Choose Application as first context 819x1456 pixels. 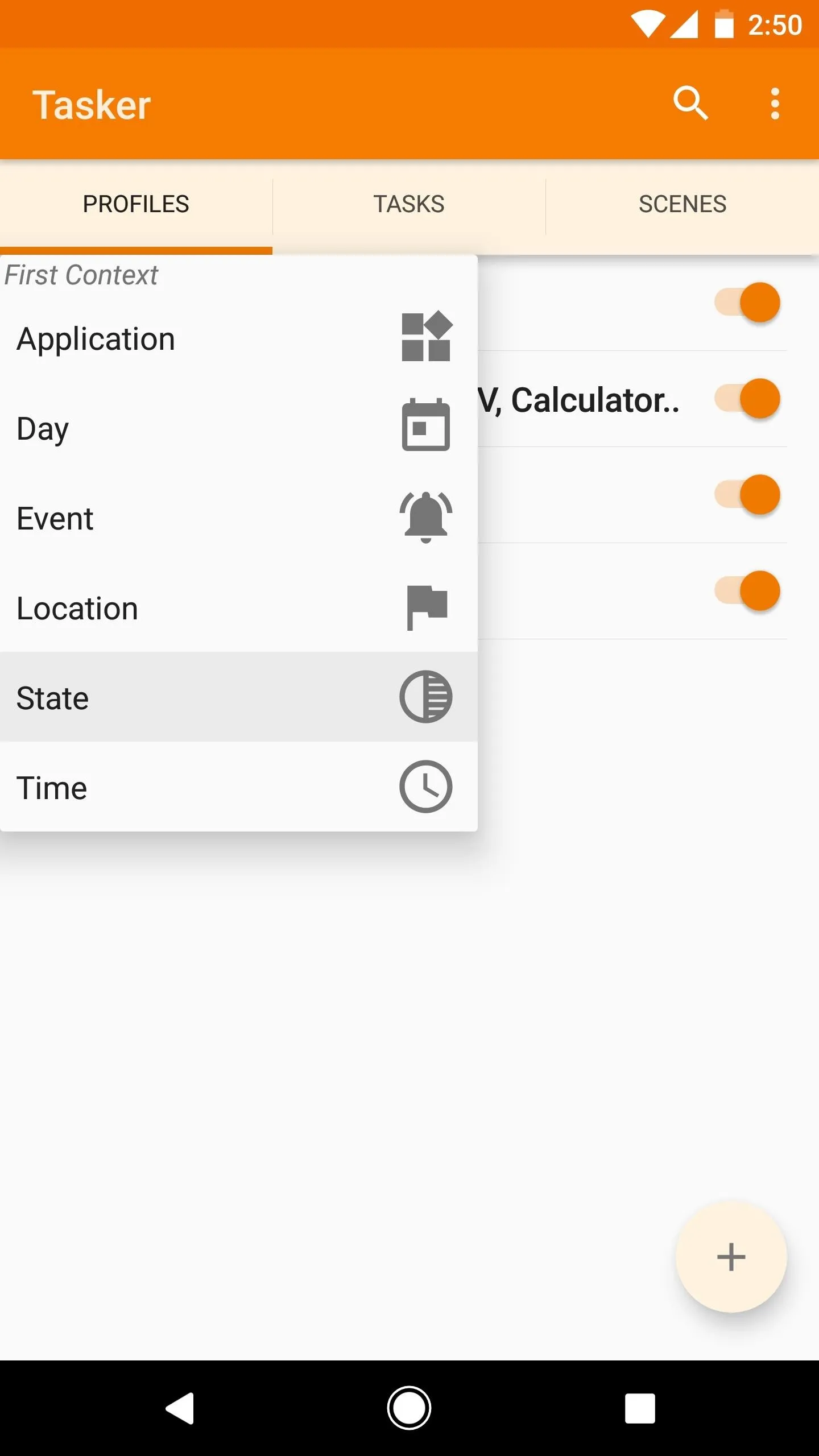click(238, 338)
